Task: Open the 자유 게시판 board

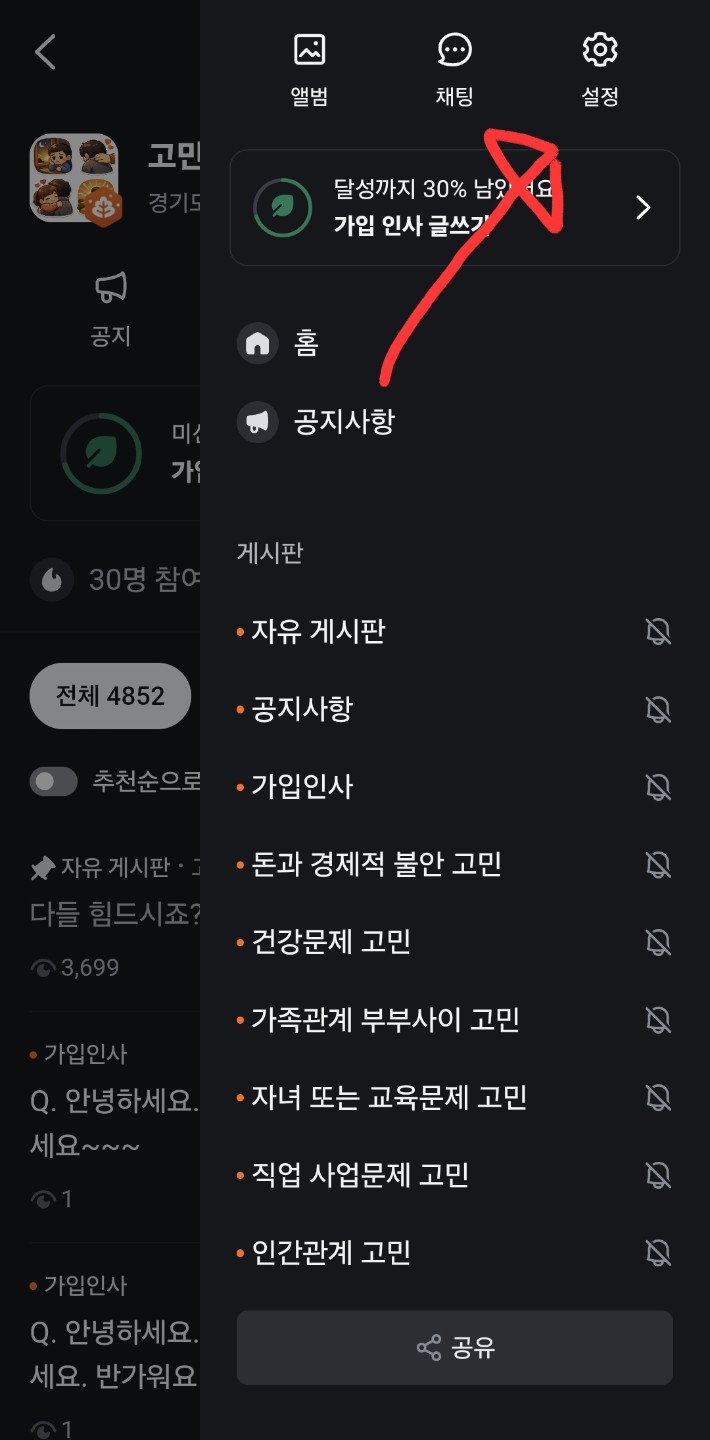Action: [318, 631]
